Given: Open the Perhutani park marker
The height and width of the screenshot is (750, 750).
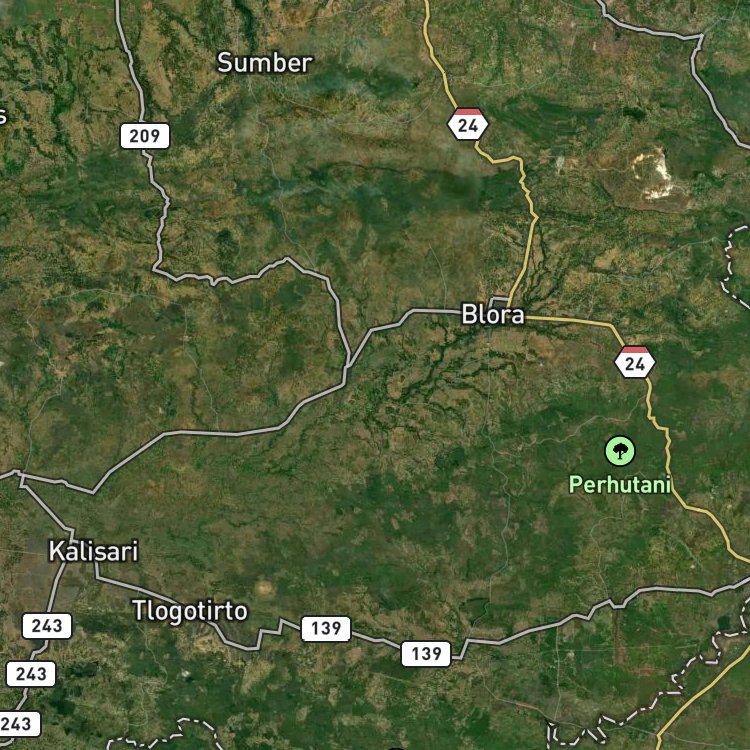Looking at the screenshot, I should pos(620,451).
